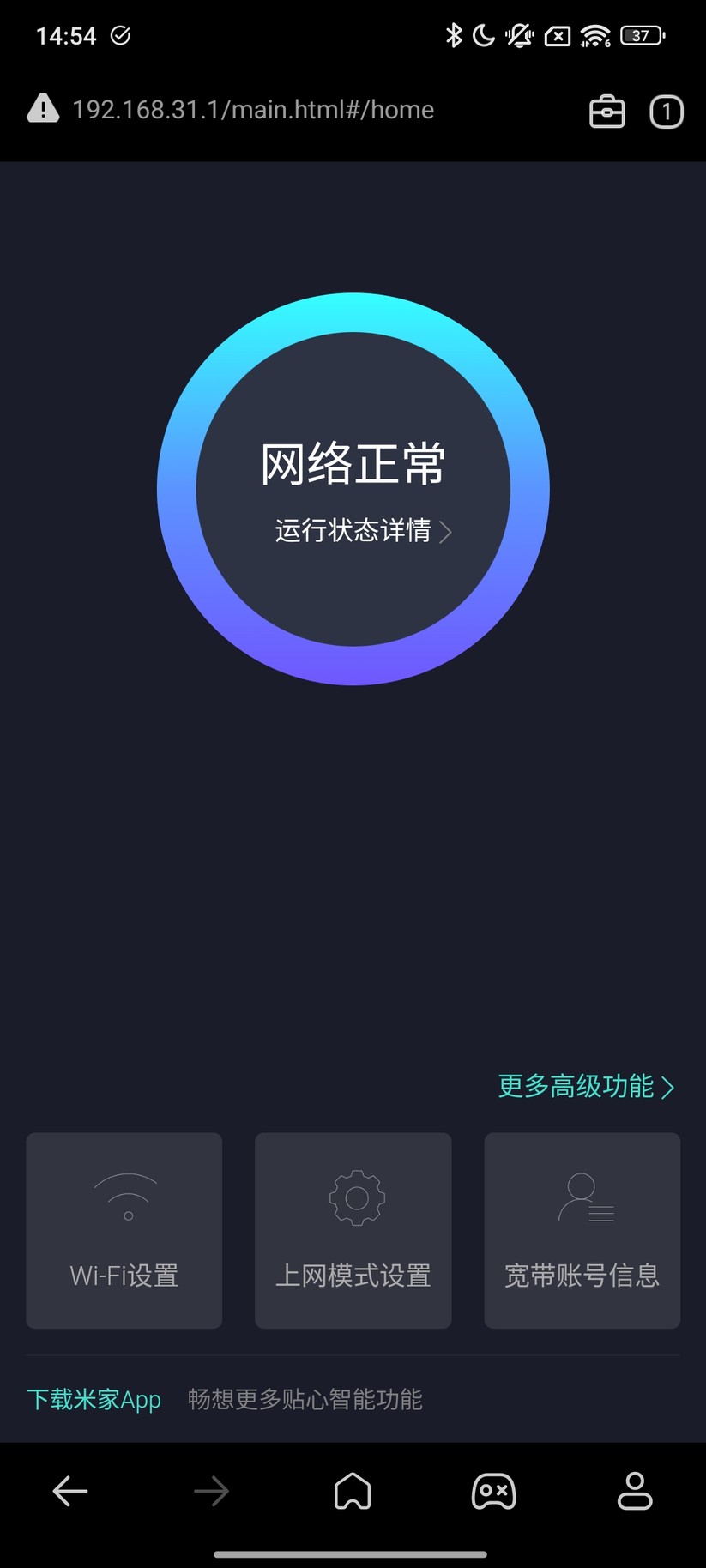Open the game controller feature in browser
The image size is (706, 1568).
493,1491
